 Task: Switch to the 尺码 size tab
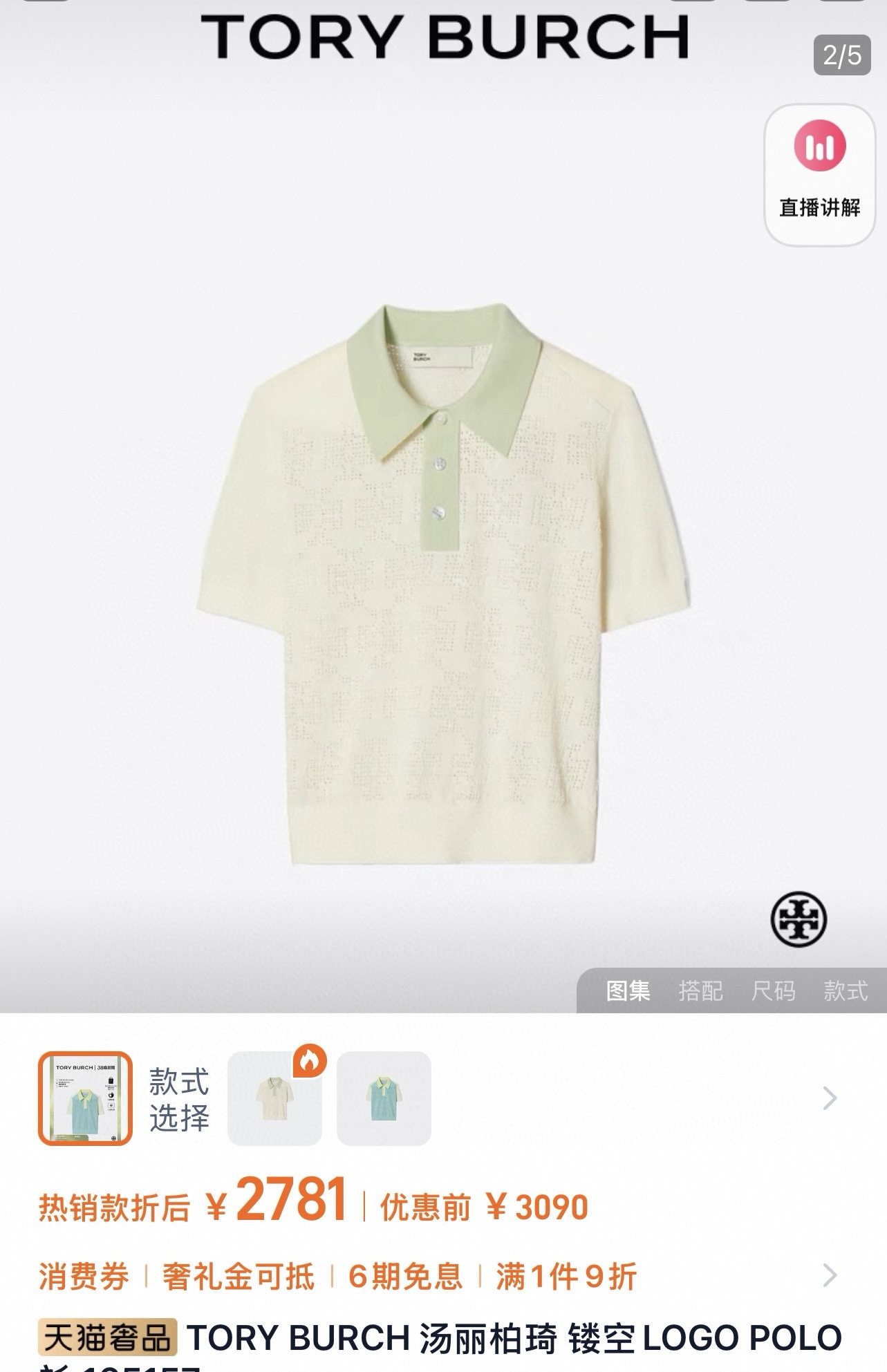tap(773, 990)
